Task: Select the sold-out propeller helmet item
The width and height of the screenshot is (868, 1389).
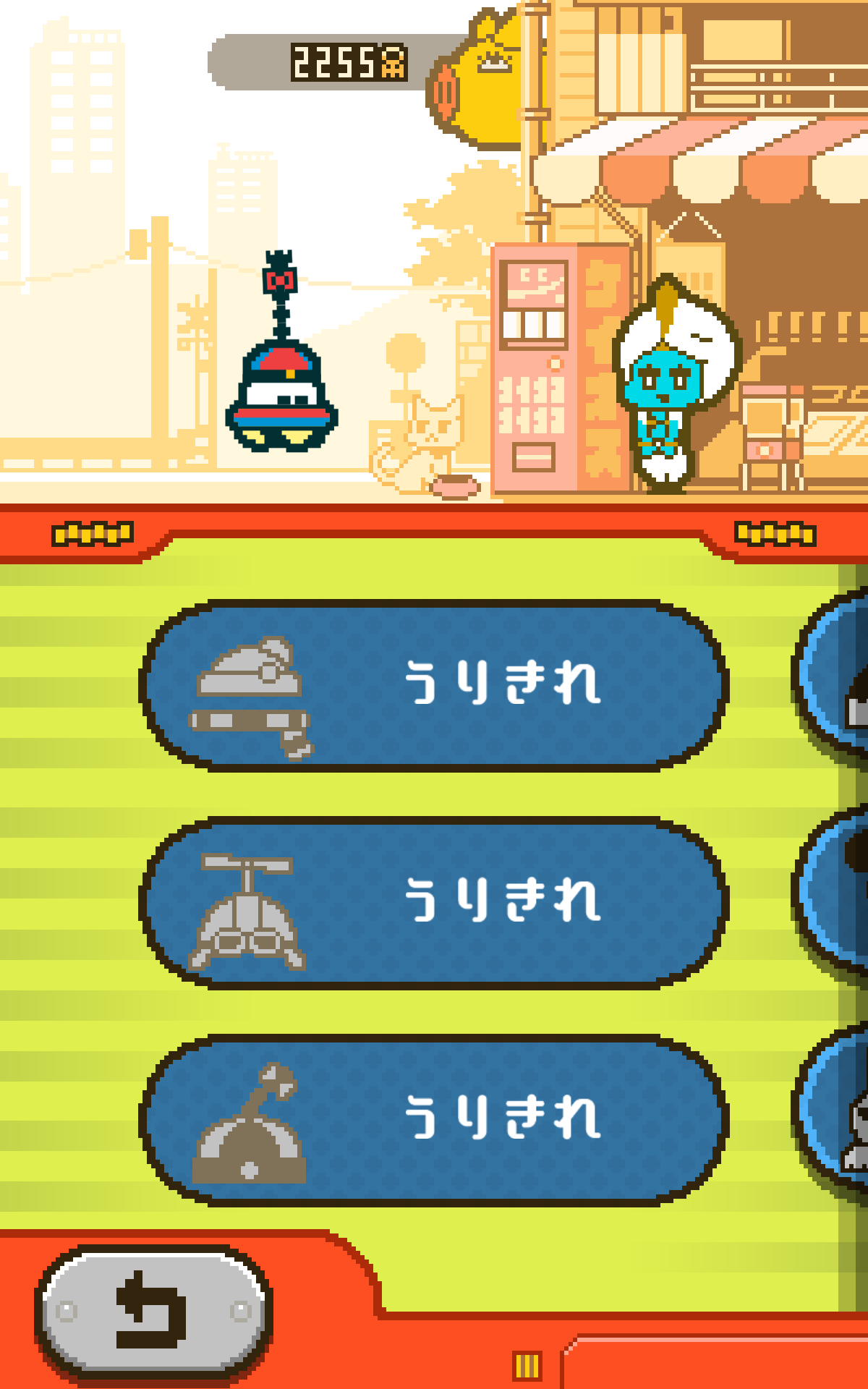Action: (434, 902)
